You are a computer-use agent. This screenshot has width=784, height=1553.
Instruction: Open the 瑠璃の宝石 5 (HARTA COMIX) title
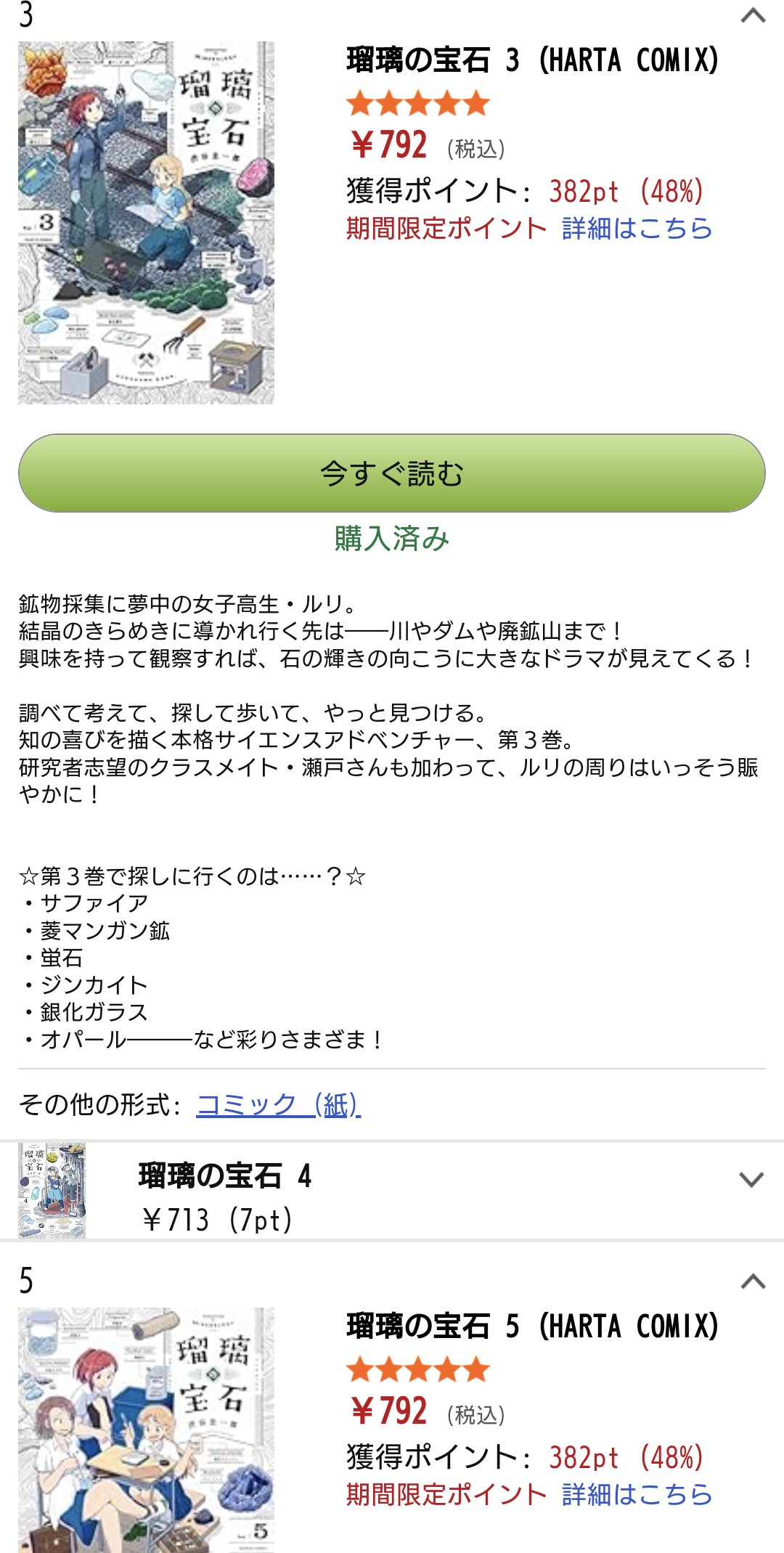click(x=532, y=1326)
